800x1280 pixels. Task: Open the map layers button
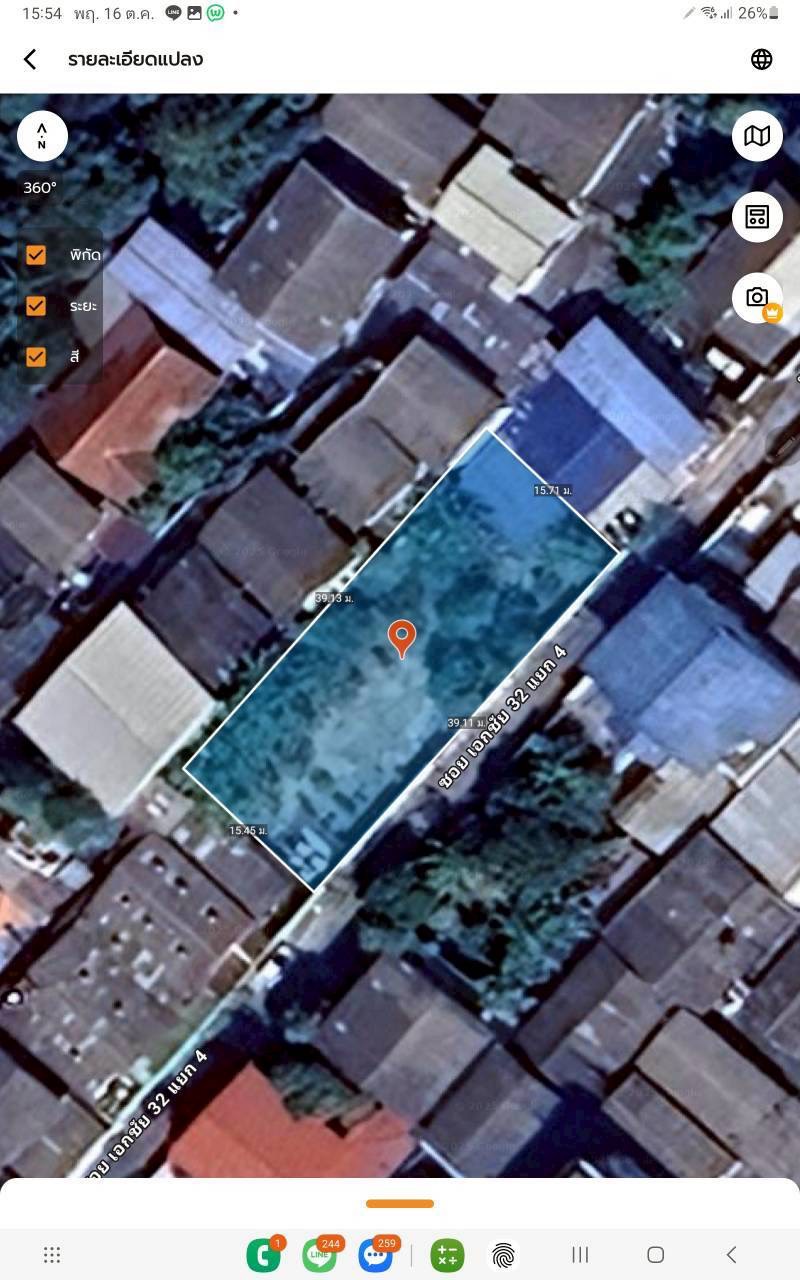(x=757, y=136)
